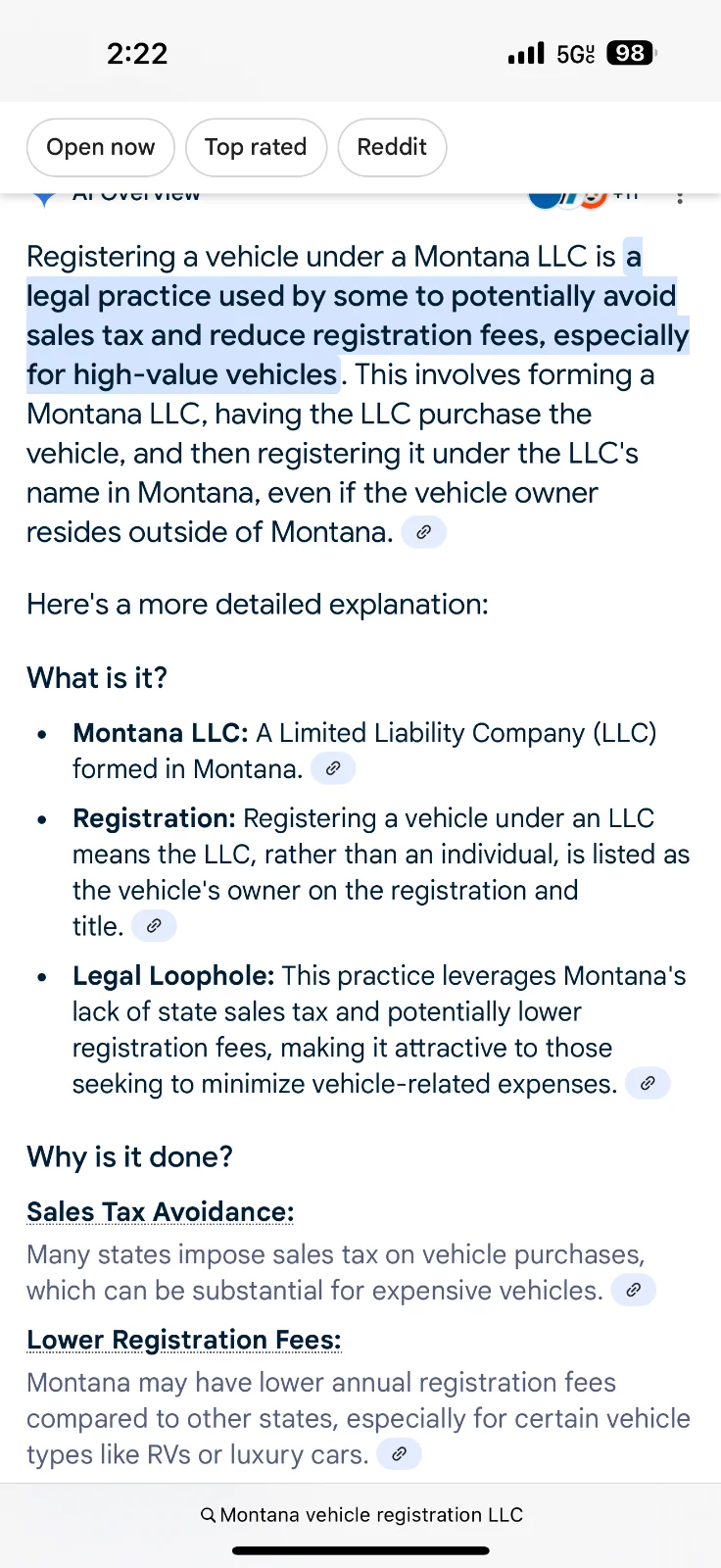
Task: Open source link after 'formed in Montana'
Action: pos(333,768)
